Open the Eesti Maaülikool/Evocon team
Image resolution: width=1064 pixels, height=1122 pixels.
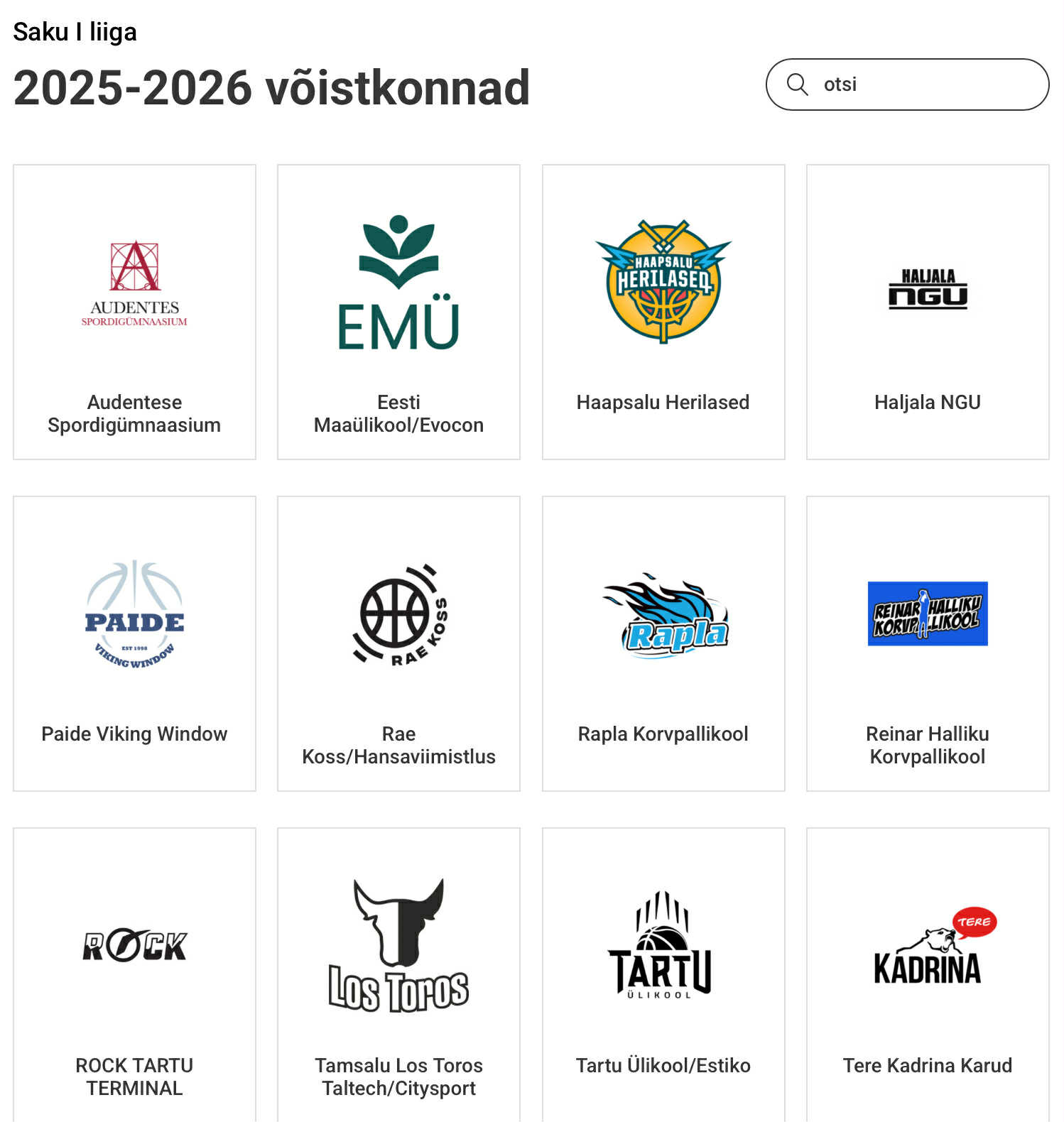(398, 312)
